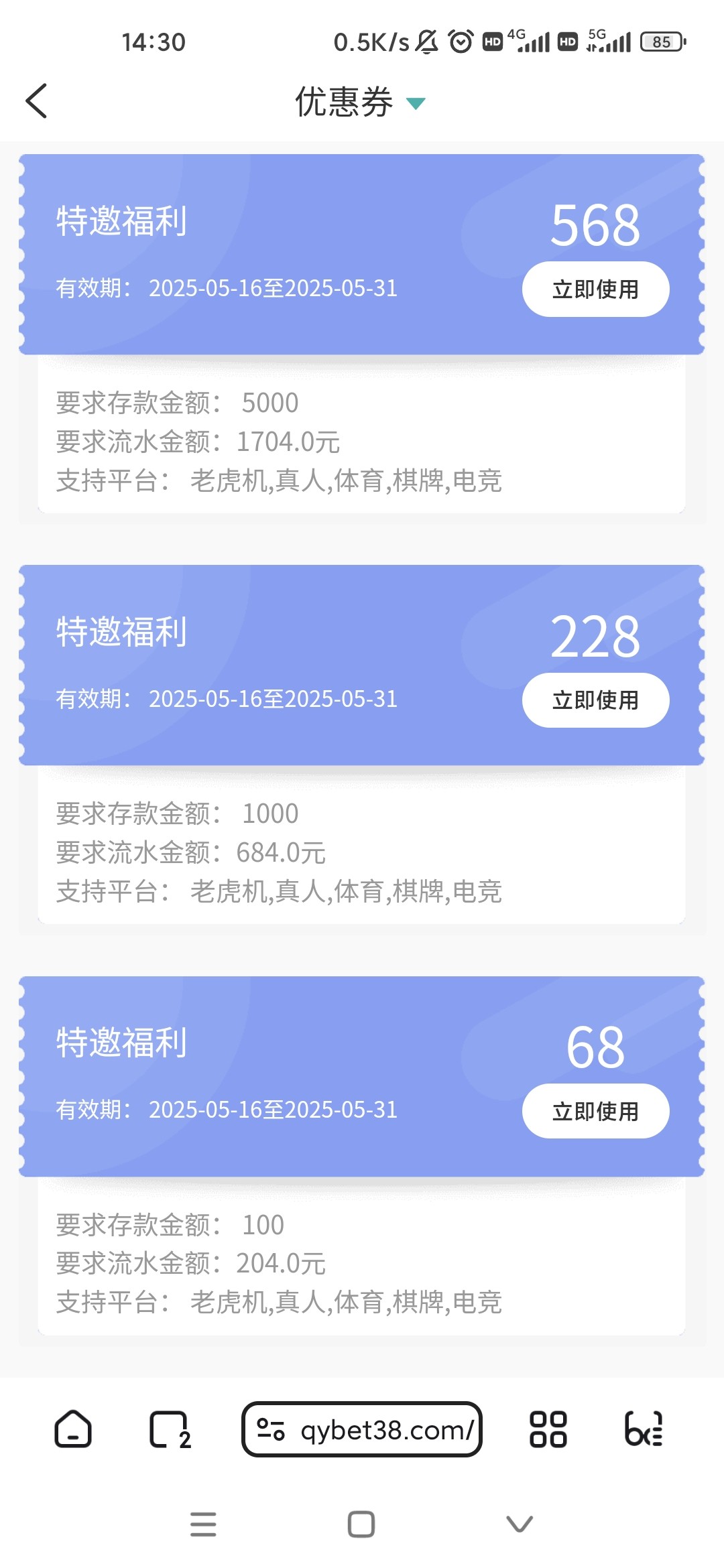Go back using the top-left arrow

coord(36,101)
